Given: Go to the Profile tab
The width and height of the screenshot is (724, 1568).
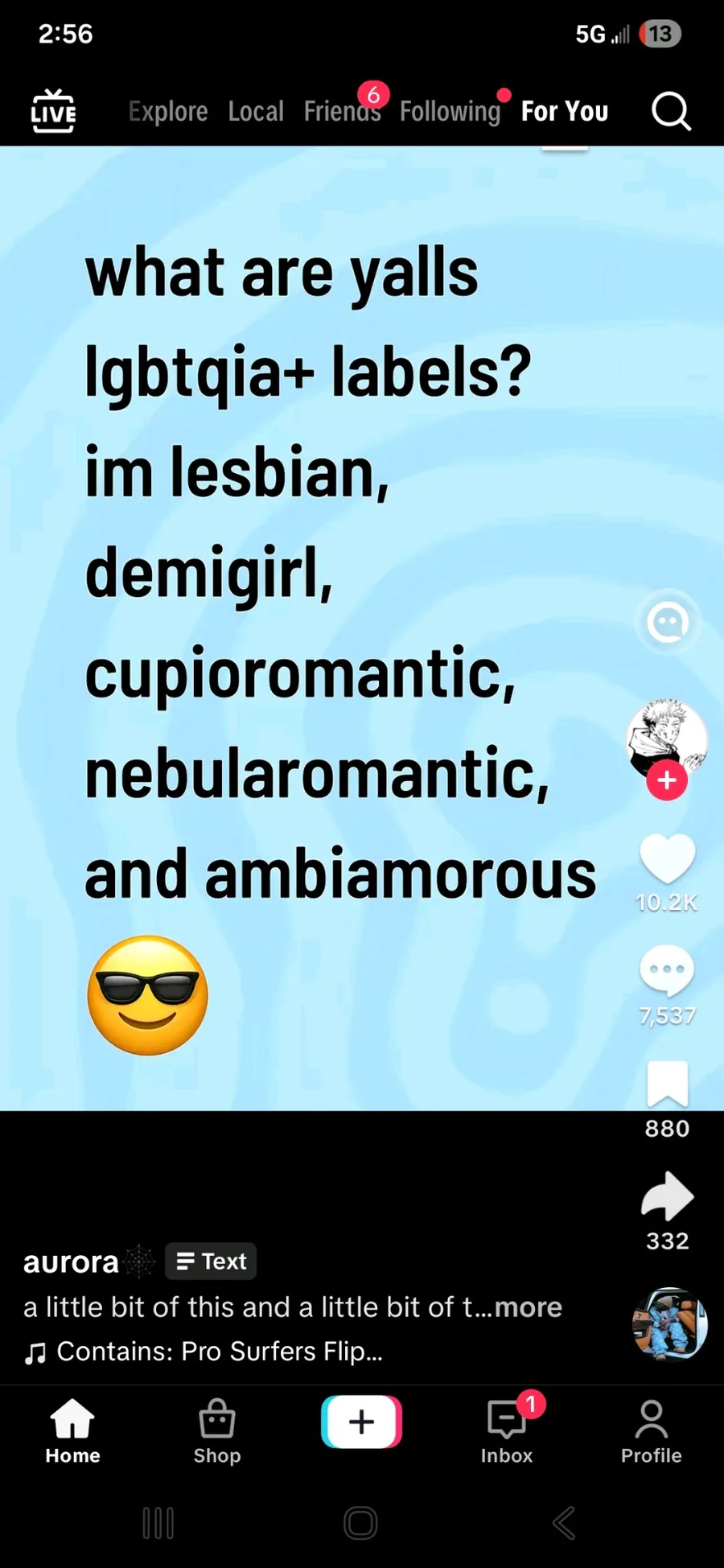Looking at the screenshot, I should click(x=652, y=1432).
